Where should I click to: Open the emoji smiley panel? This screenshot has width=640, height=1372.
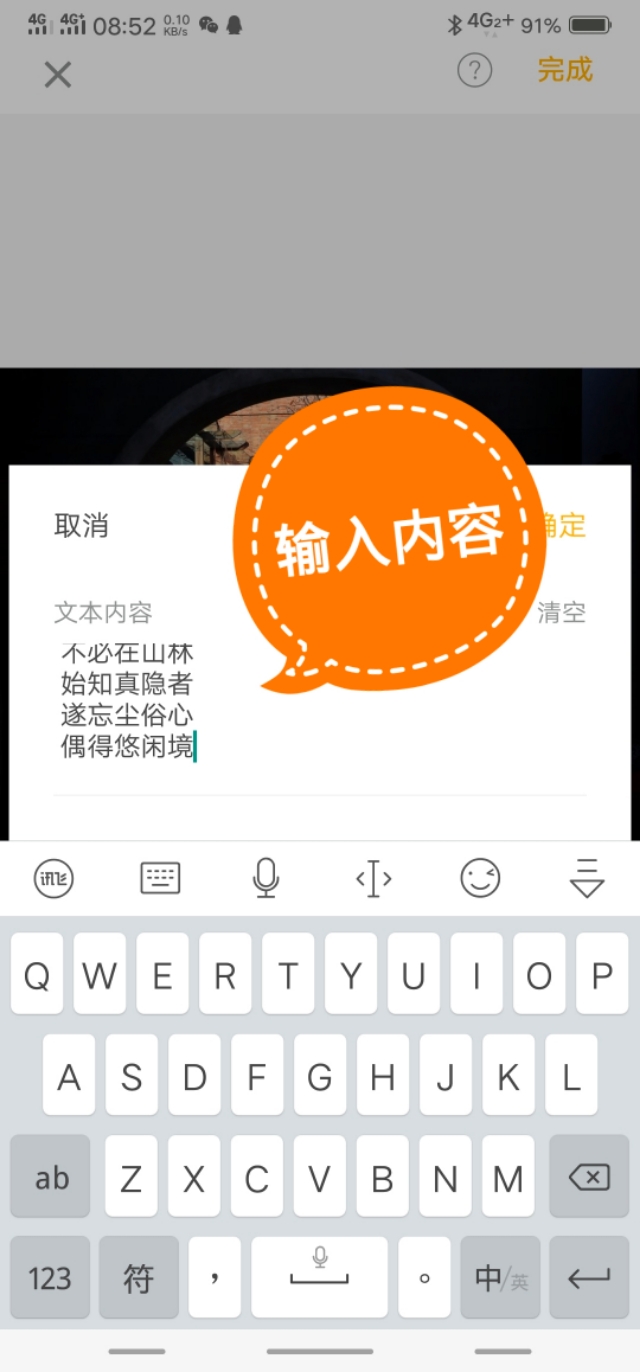point(480,879)
